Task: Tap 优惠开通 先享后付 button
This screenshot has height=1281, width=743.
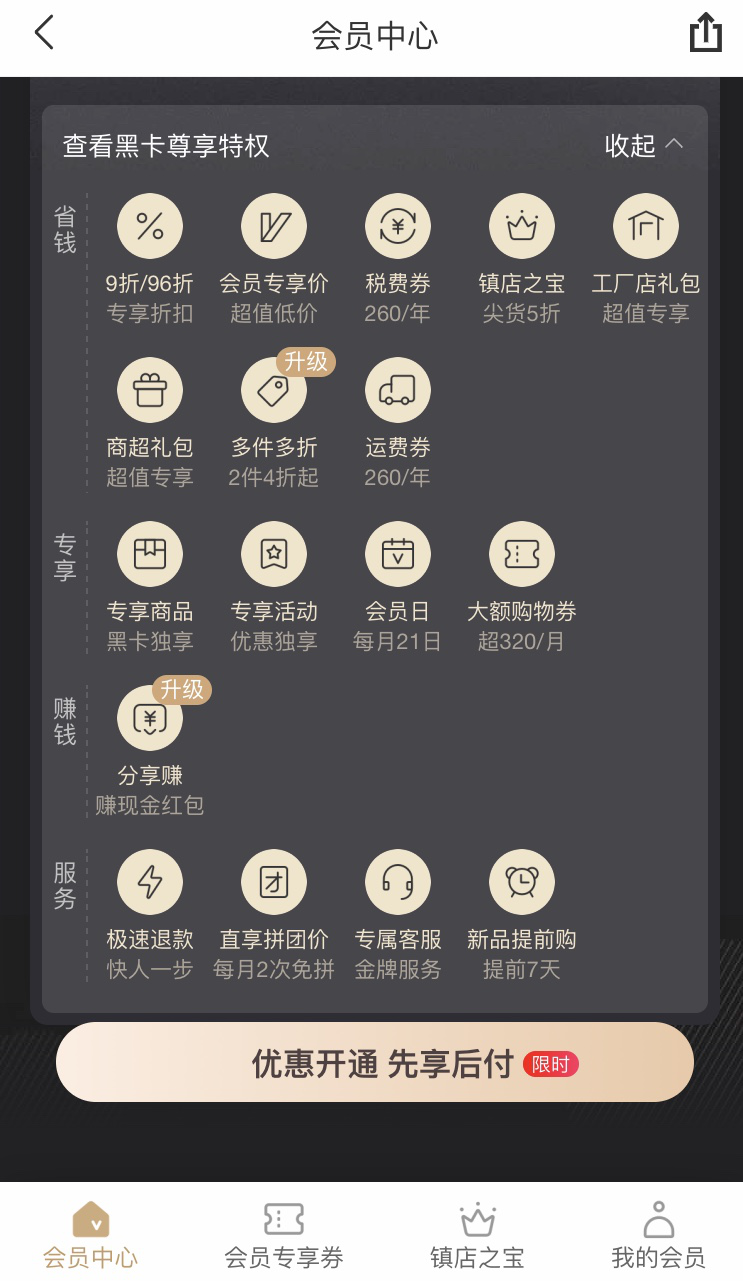Action: 375,1063
